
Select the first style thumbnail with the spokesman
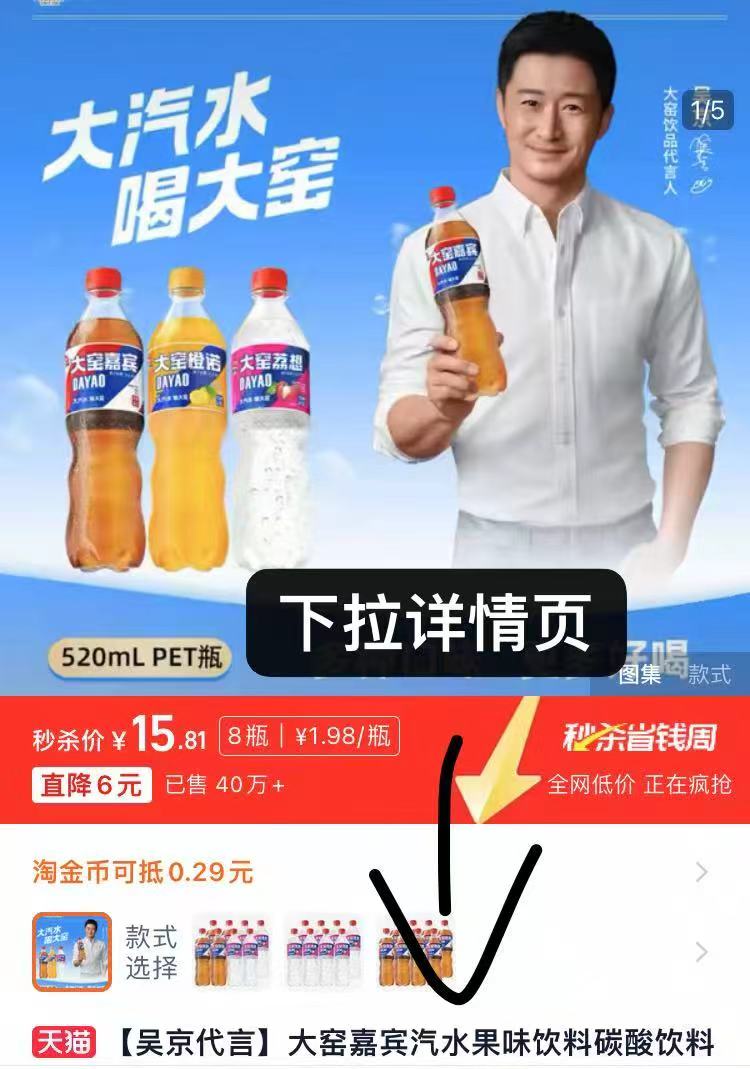coord(72,951)
